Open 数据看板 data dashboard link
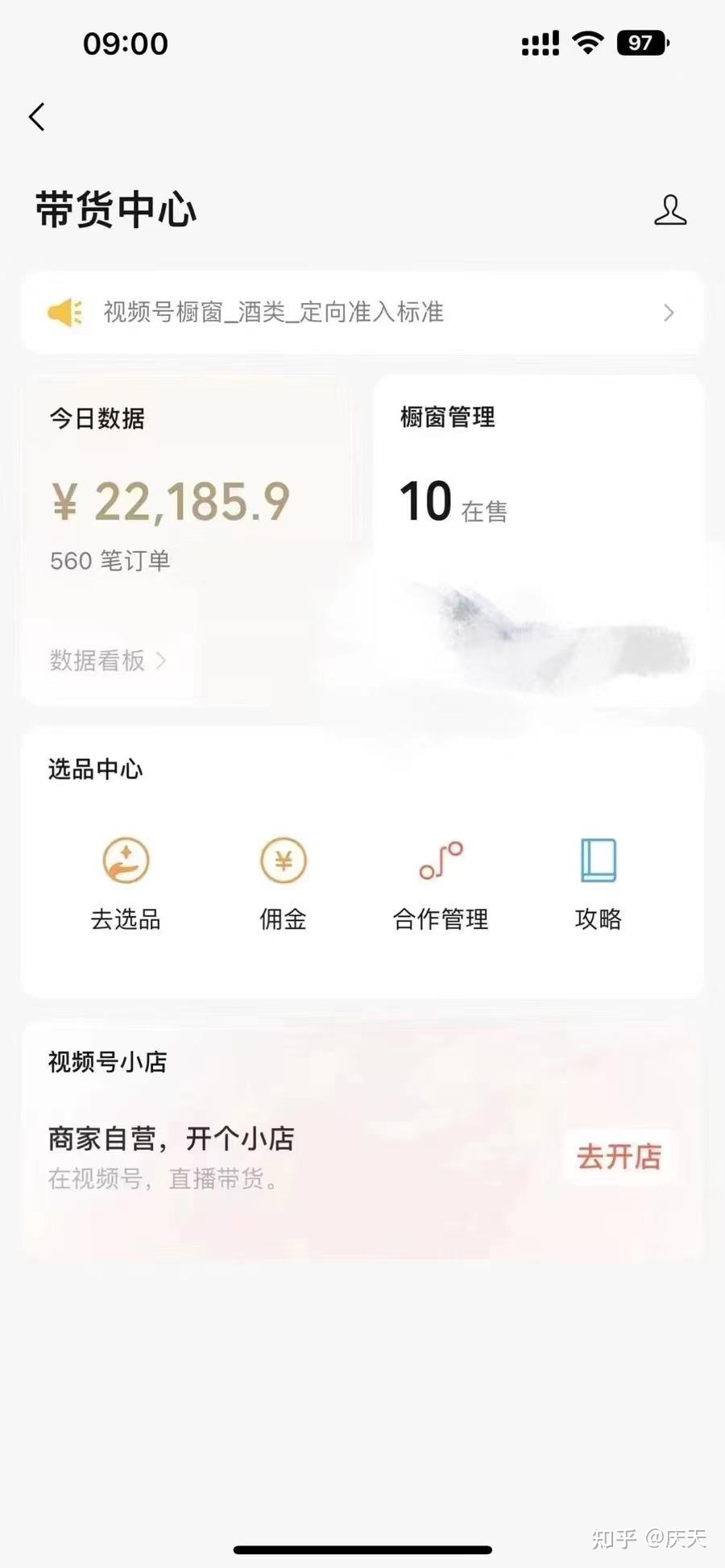Image resolution: width=725 pixels, height=1568 pixels. tap(97, 661)
